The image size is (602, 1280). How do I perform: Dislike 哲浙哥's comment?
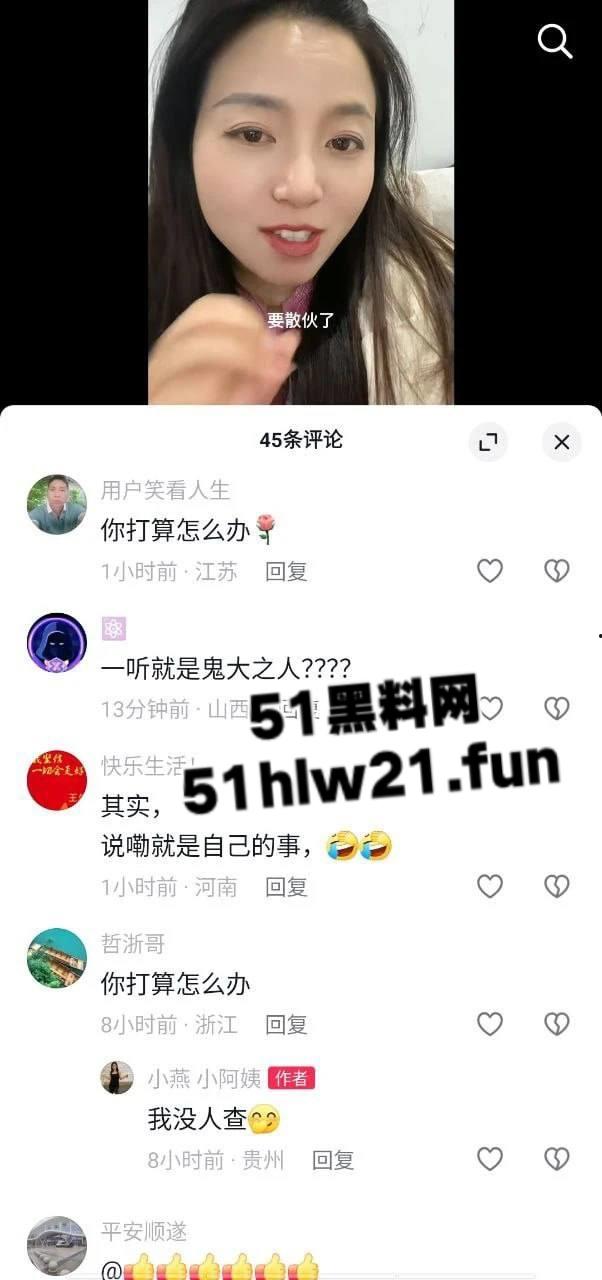tap(556, 1024)
